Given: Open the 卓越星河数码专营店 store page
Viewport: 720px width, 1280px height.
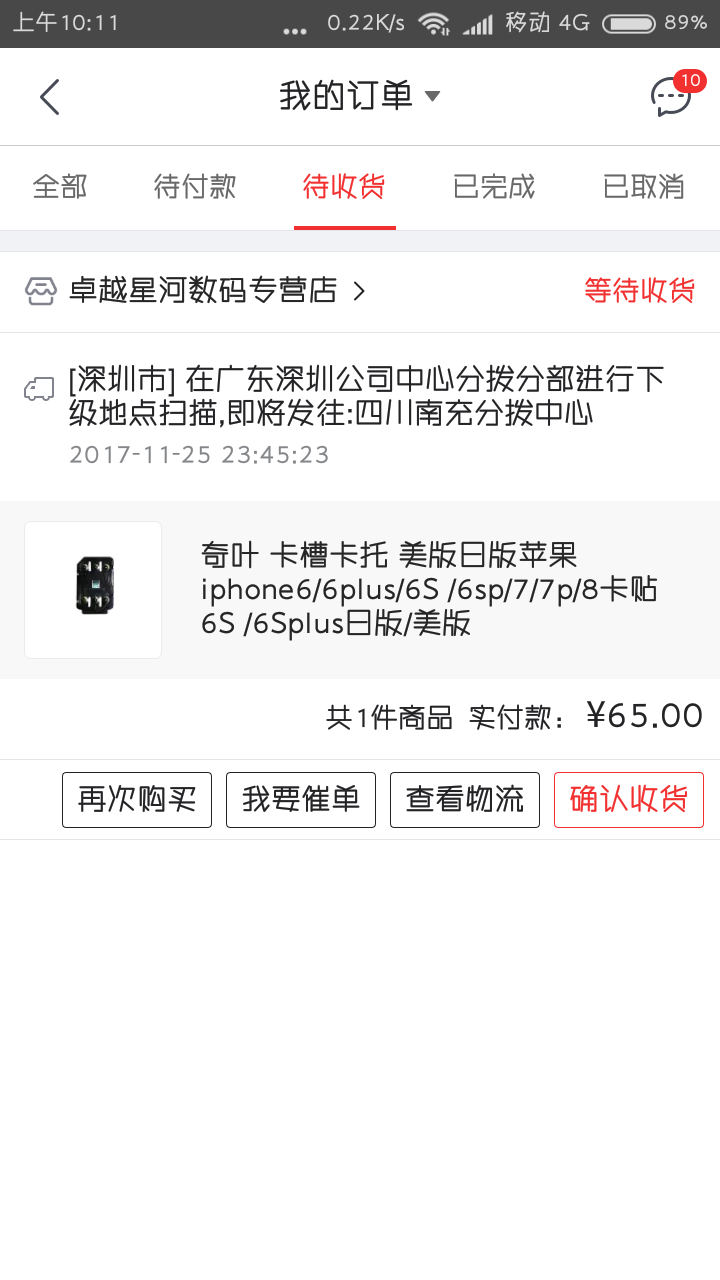Looking at the screenshot, I should [x=196, y=291].
